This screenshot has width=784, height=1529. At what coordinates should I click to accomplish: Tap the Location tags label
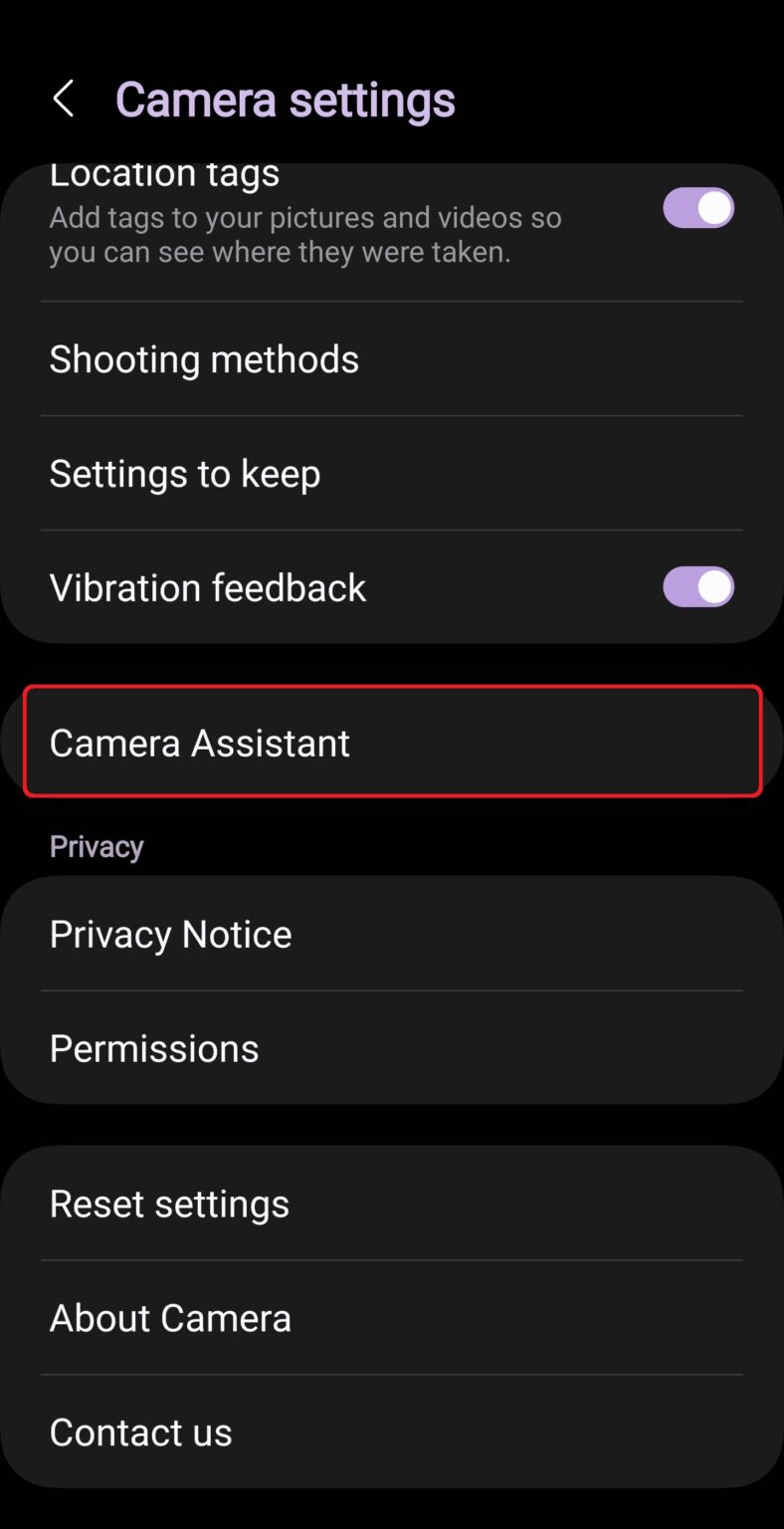pos(164,172)
